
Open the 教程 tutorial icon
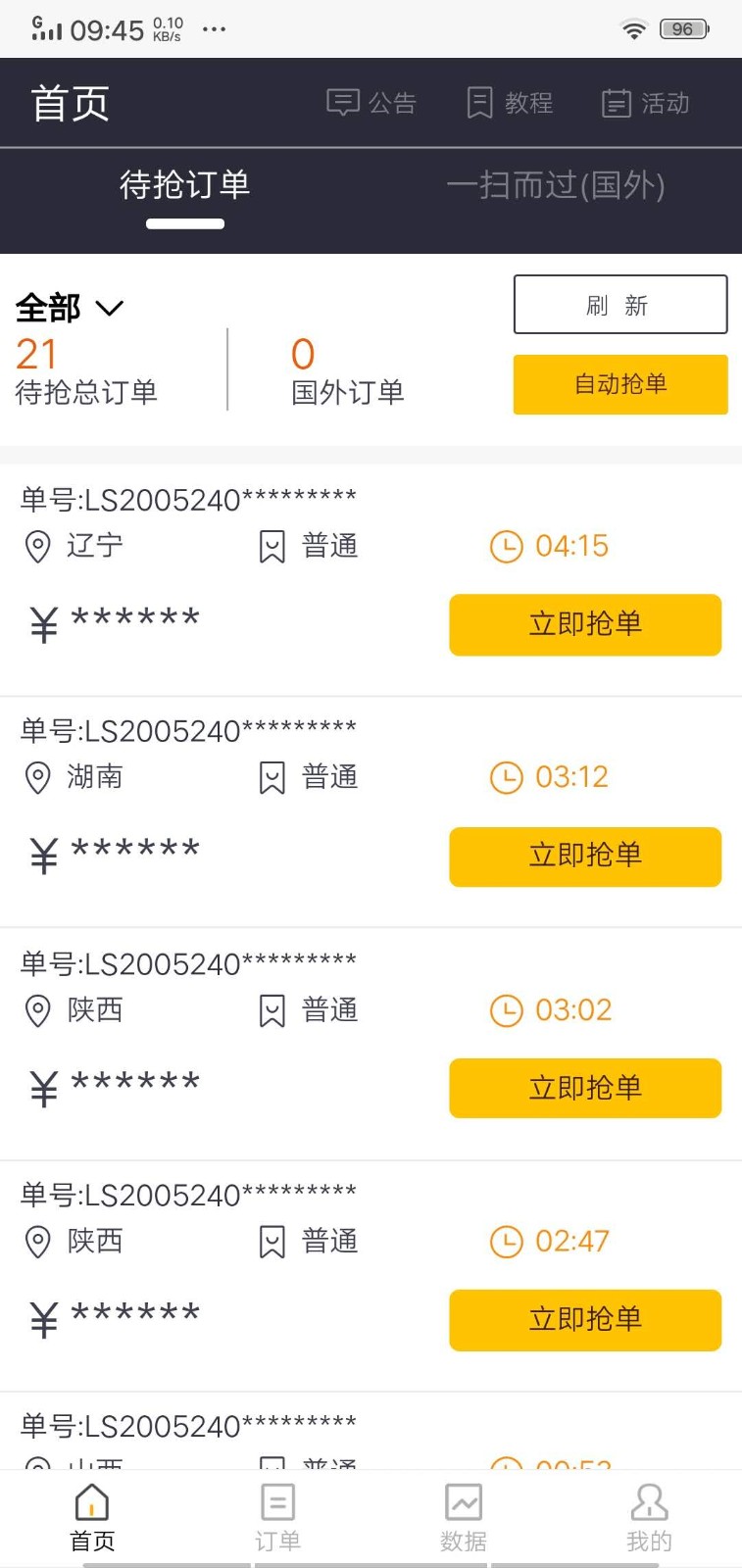(x=479, y=101)
